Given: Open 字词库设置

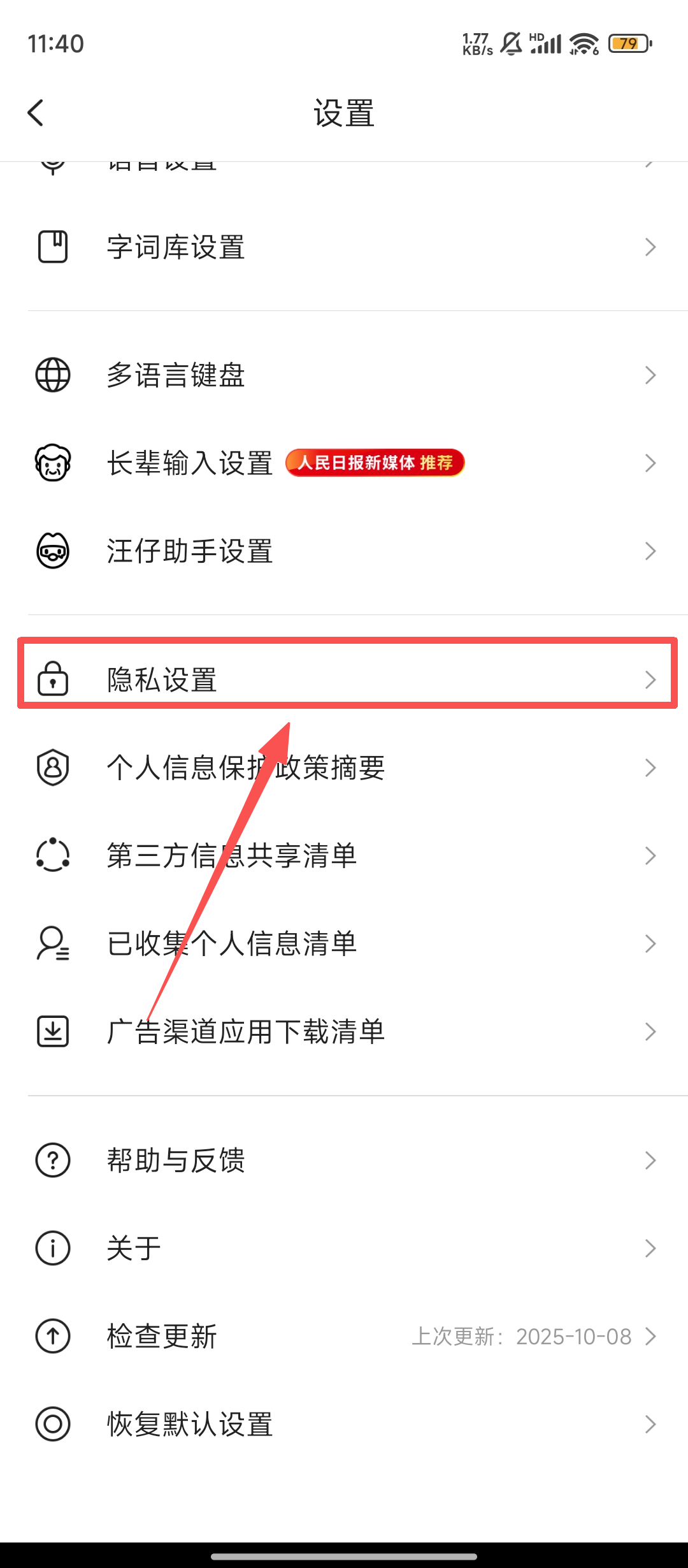Looking at the screenshot, I should (x=344, y=247).
